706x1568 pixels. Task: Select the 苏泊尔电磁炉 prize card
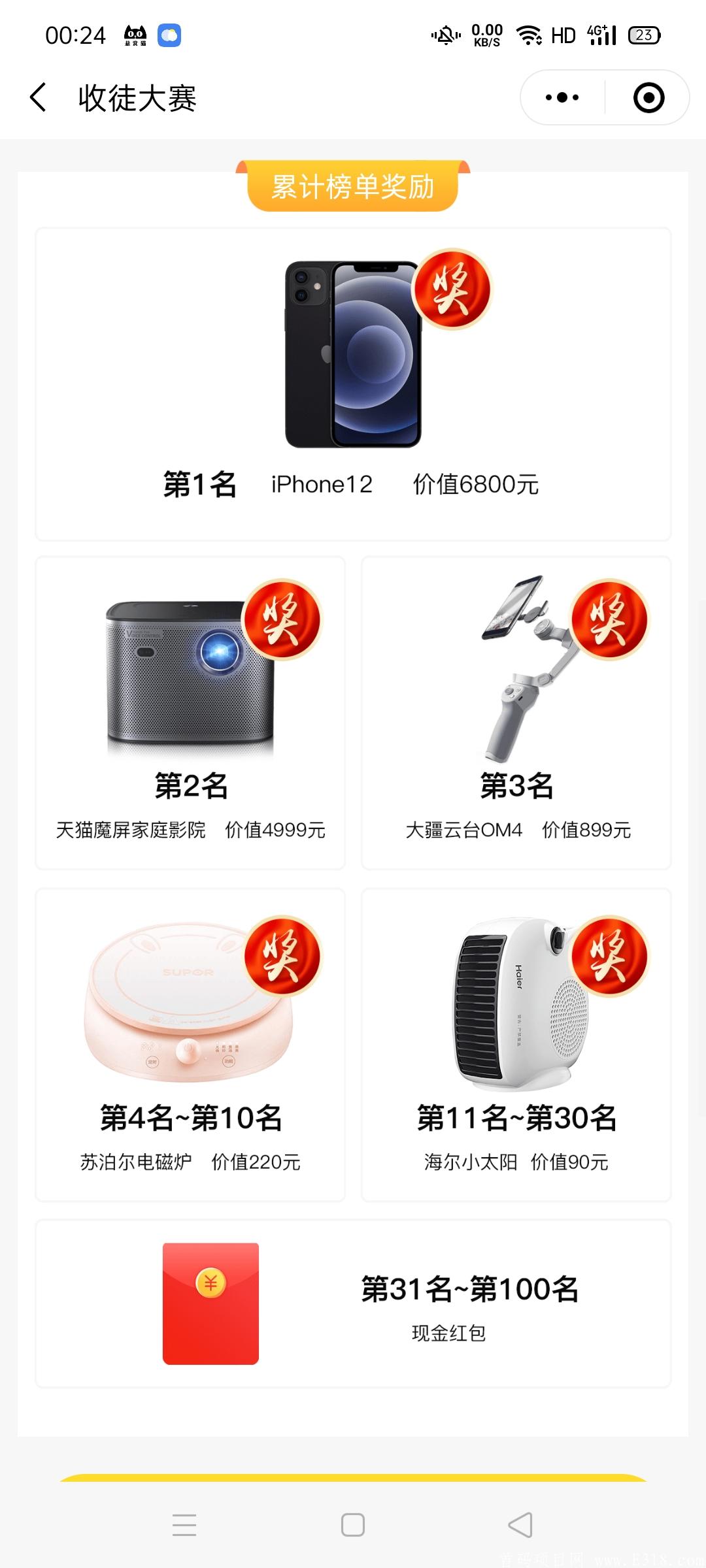pos(190,1045)
